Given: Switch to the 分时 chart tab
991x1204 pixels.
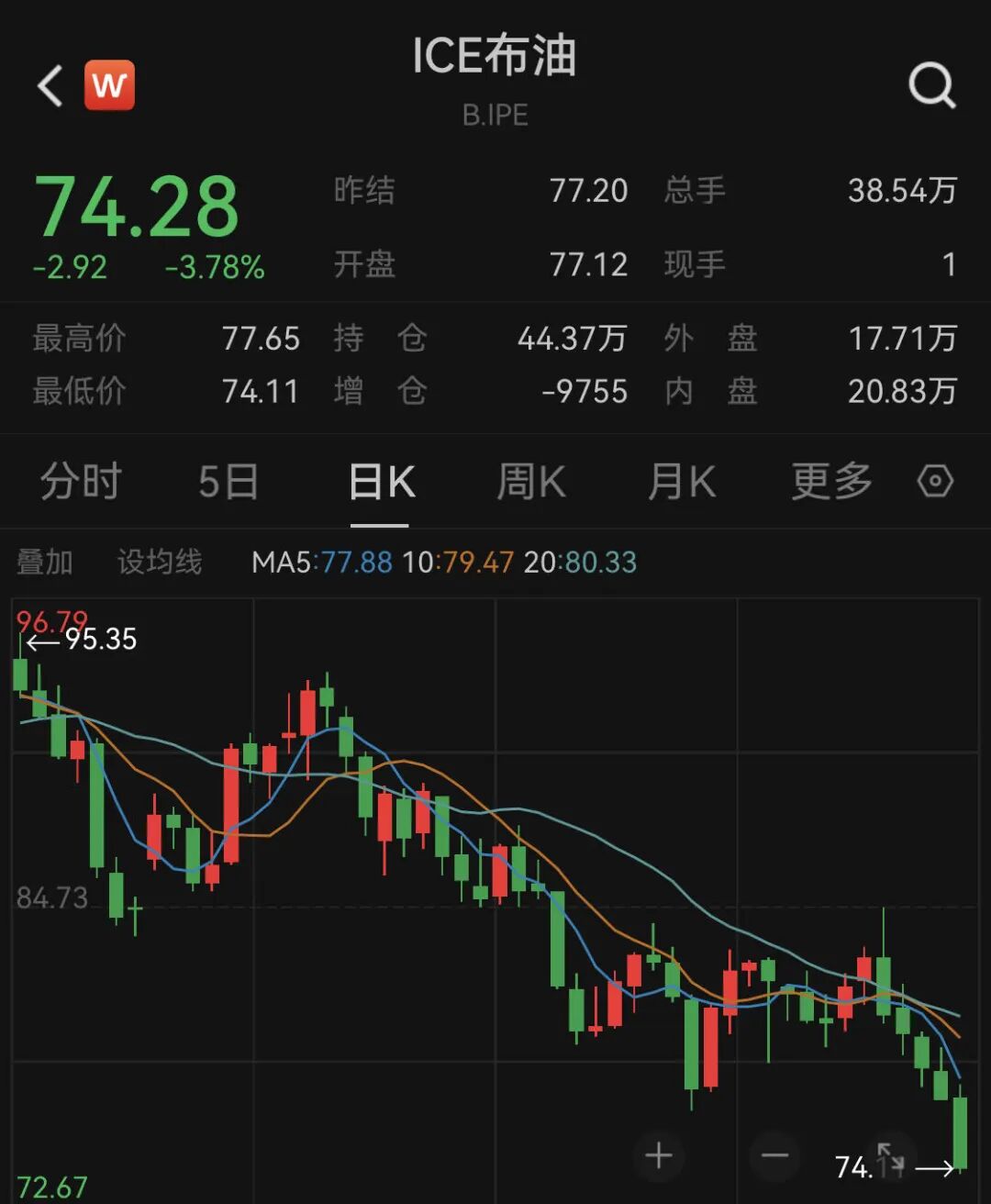Looking at the screenshot, I should coord(81,481).
